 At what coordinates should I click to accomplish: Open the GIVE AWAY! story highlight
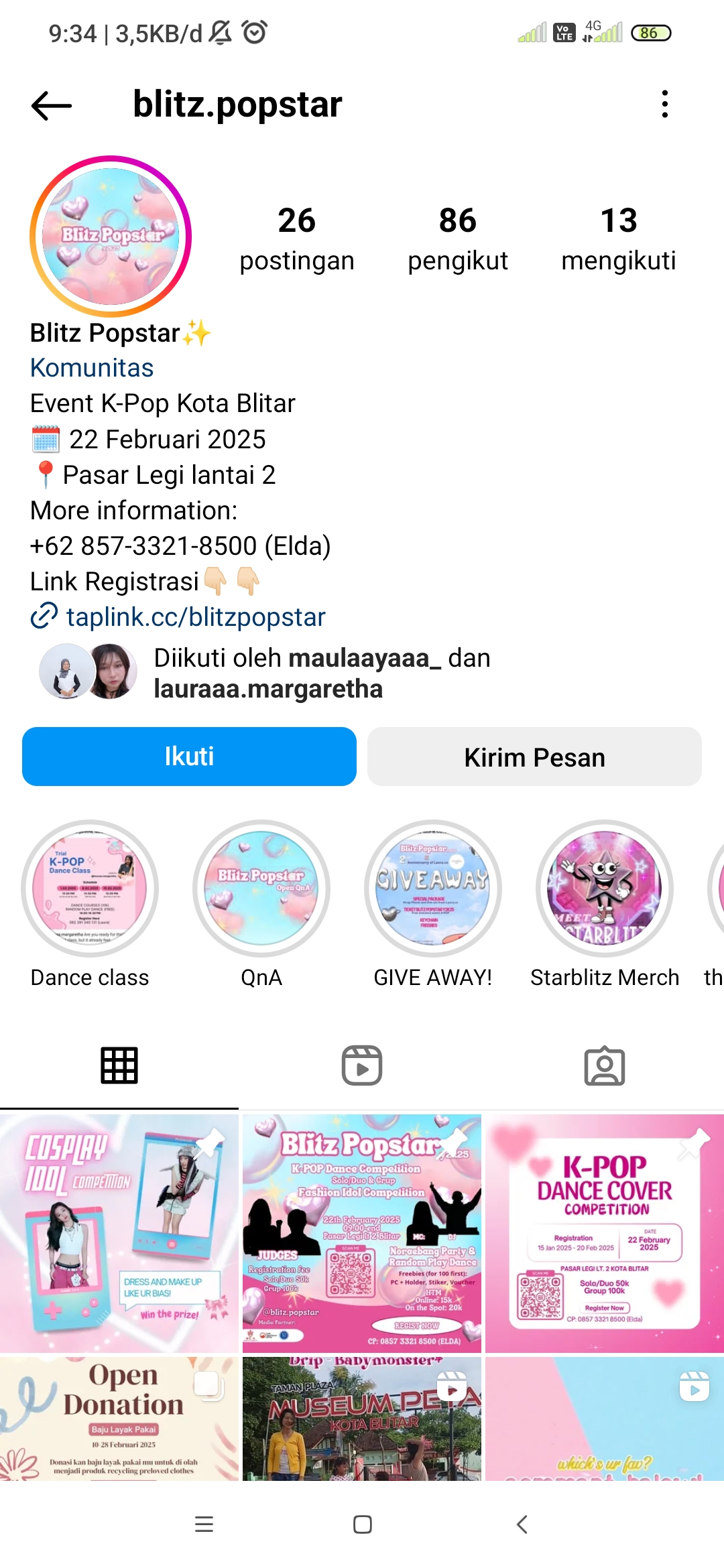coord(432,888)
